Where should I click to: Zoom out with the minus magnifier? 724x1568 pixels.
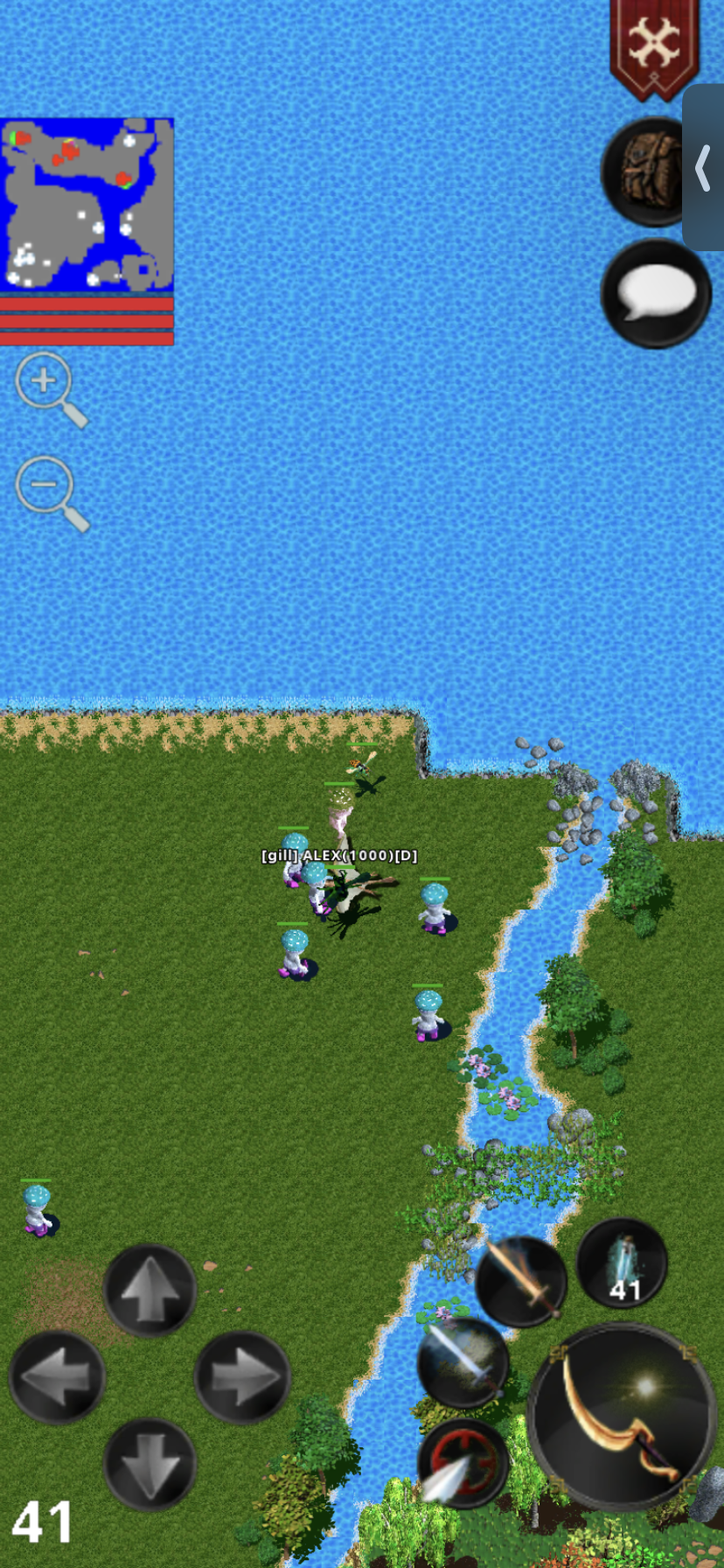pyautogui.click(x=50, y=492)
